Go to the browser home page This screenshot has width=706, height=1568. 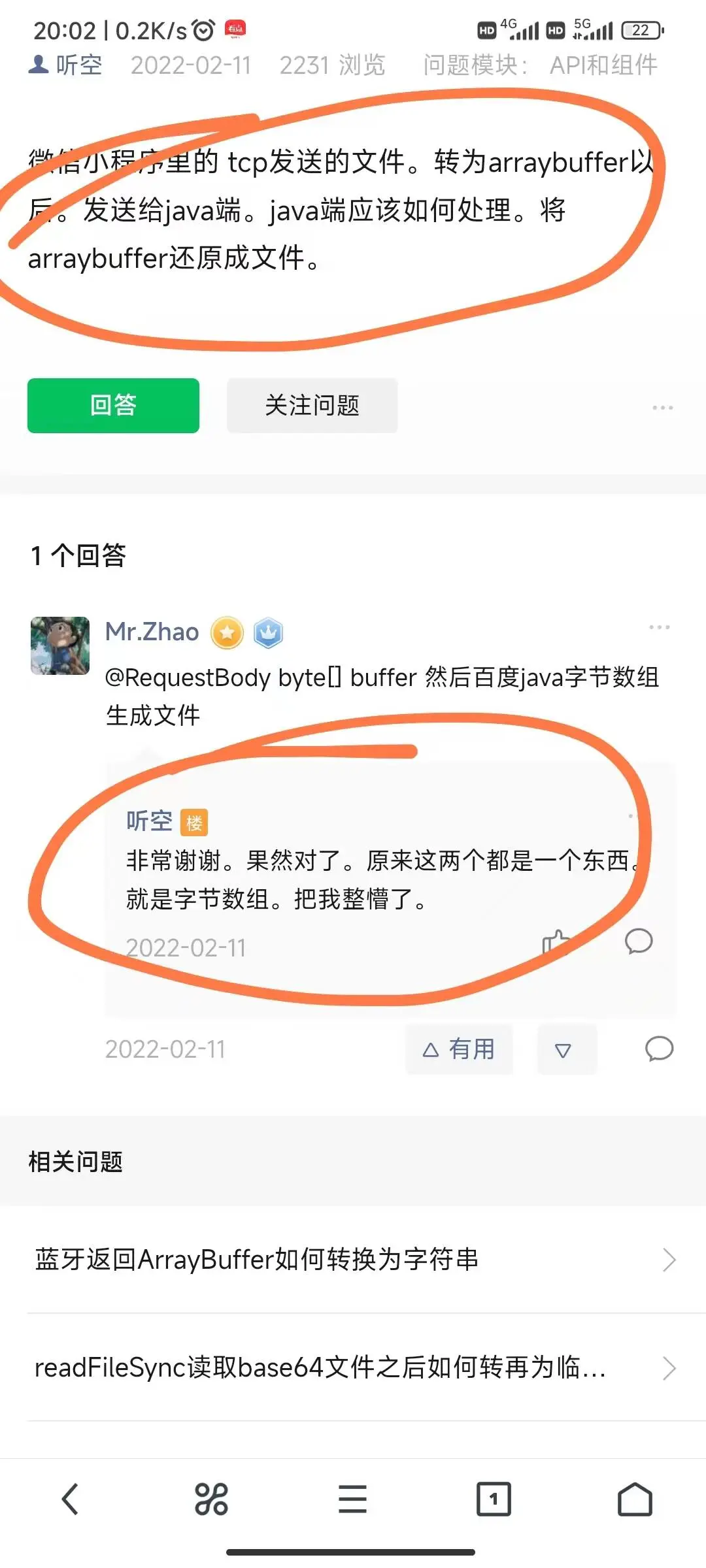click(635, 1499)
